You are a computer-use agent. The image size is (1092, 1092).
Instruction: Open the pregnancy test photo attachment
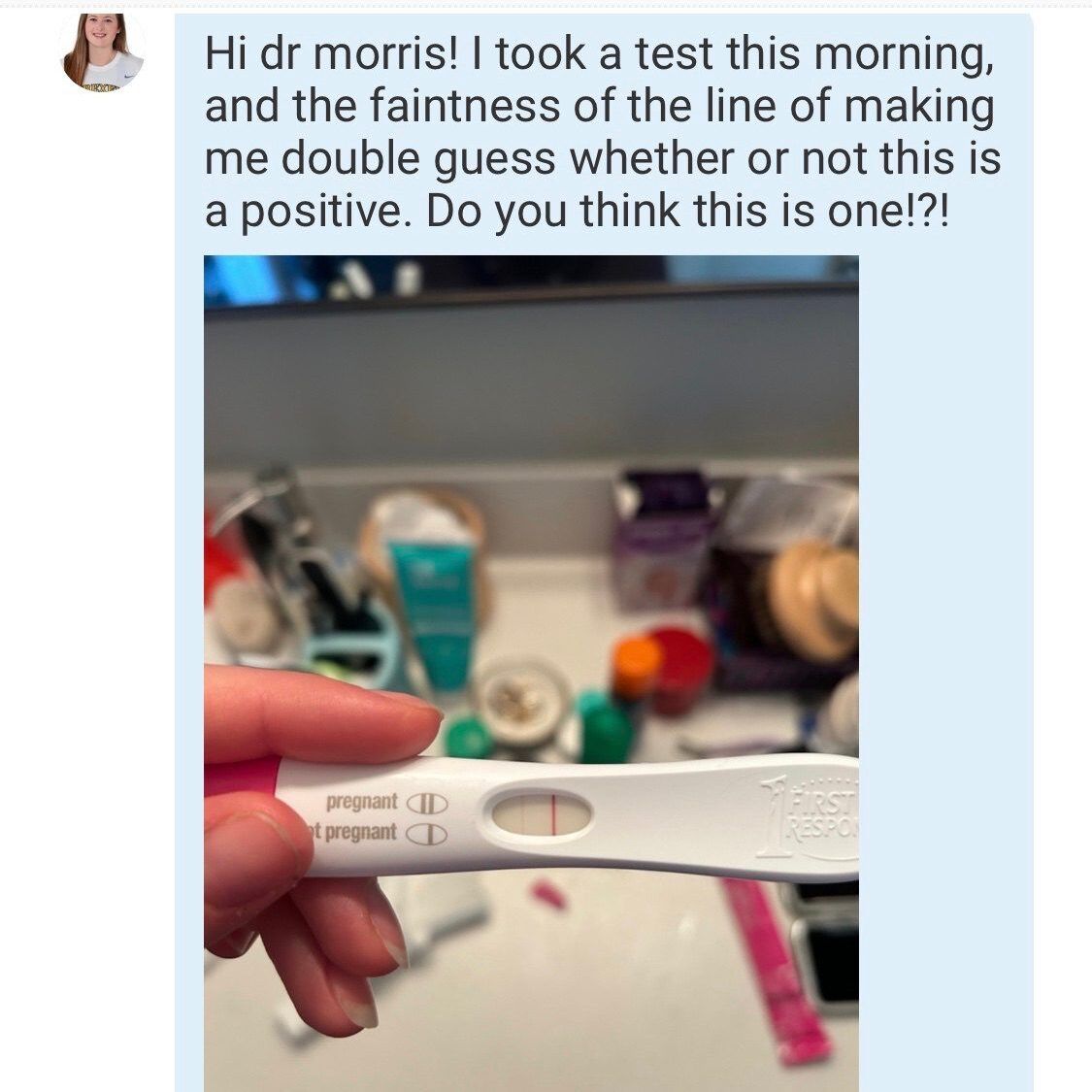click(531, 672)
